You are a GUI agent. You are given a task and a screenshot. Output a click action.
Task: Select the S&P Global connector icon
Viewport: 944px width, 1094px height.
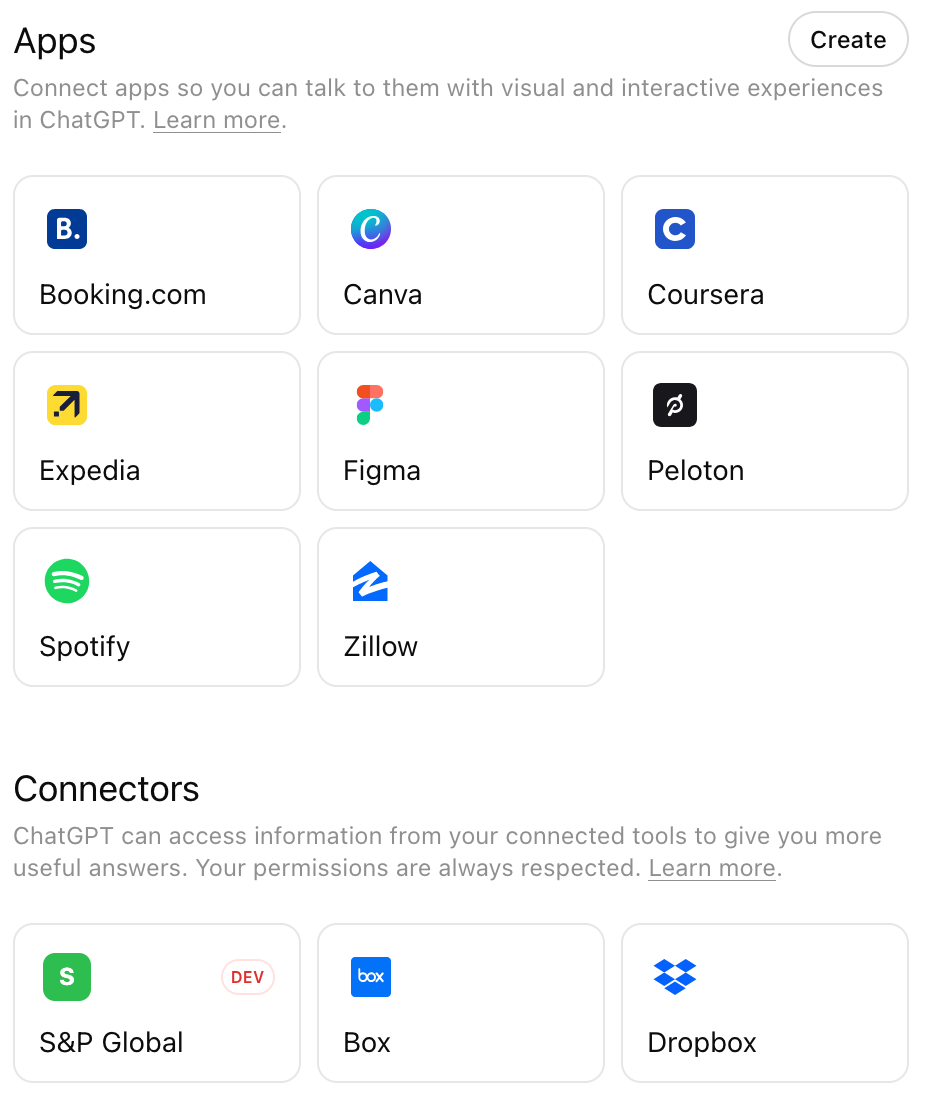click(x=66, y=977)
